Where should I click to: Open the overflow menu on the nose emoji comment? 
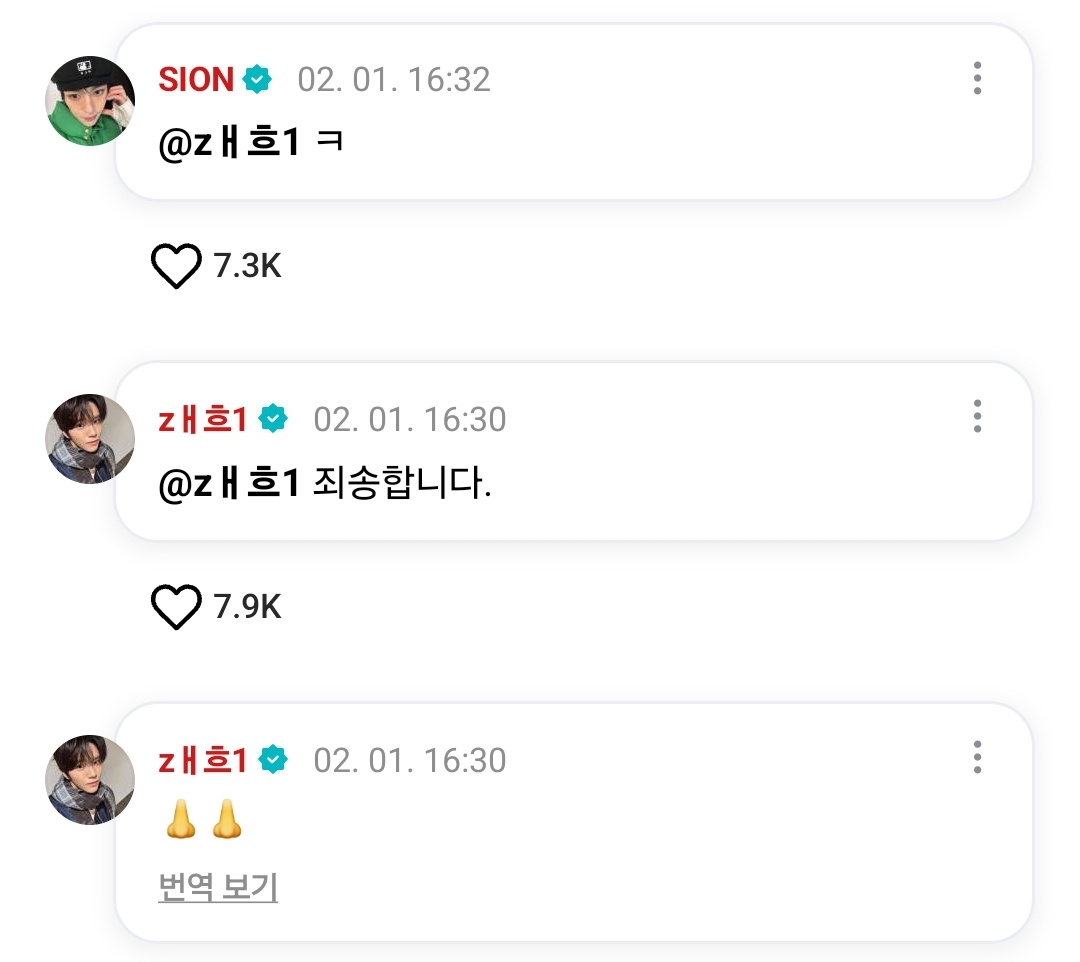click(977, 757)
